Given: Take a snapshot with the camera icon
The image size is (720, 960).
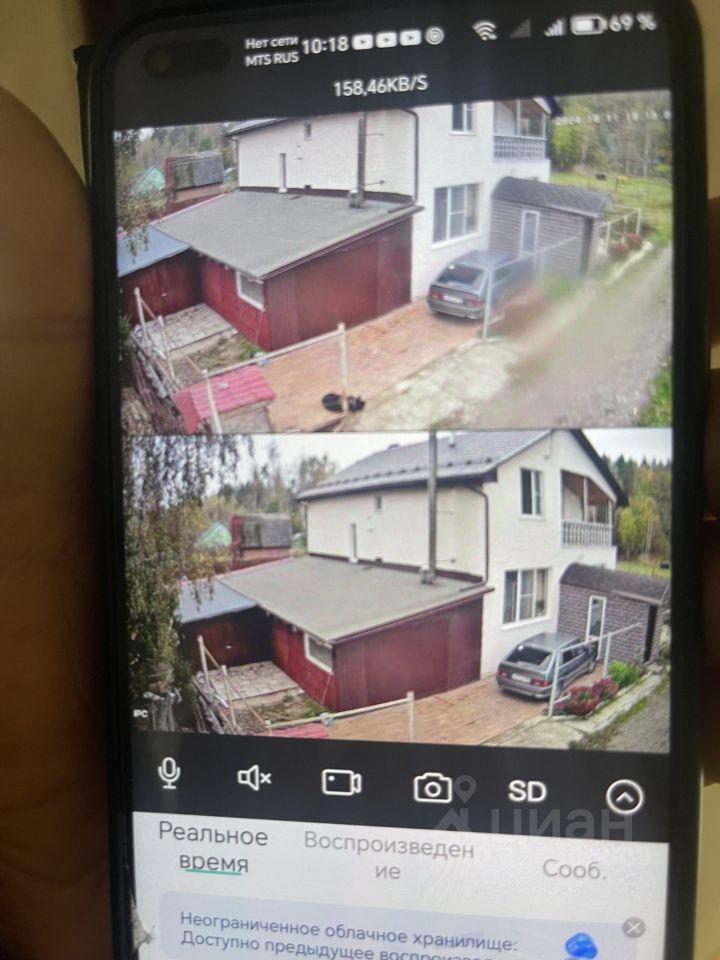Looking at the screenshot, I should pyautogui.click(x=433, y=788).
